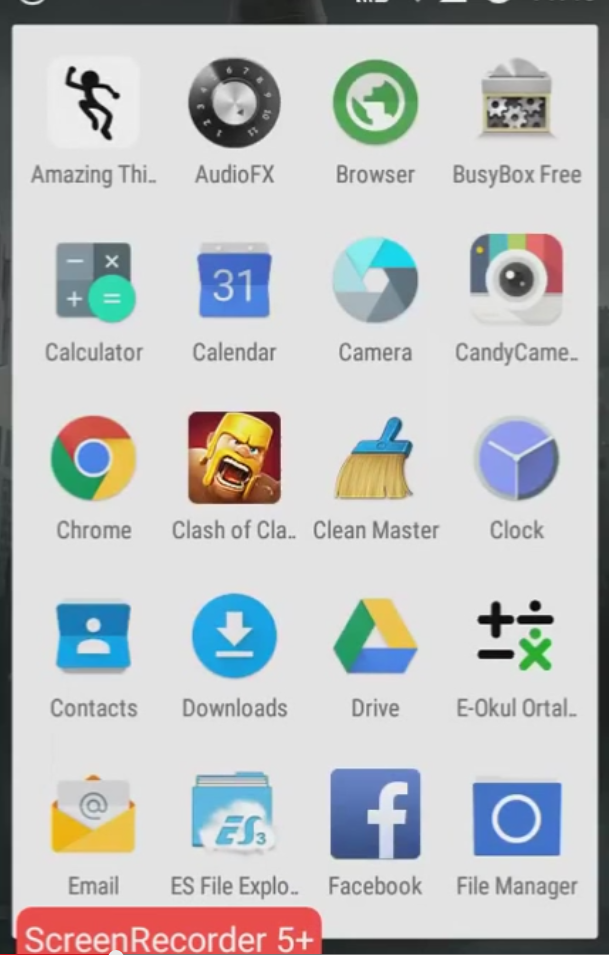Open the CandyCamera app
609x955 pixels.
516,281
